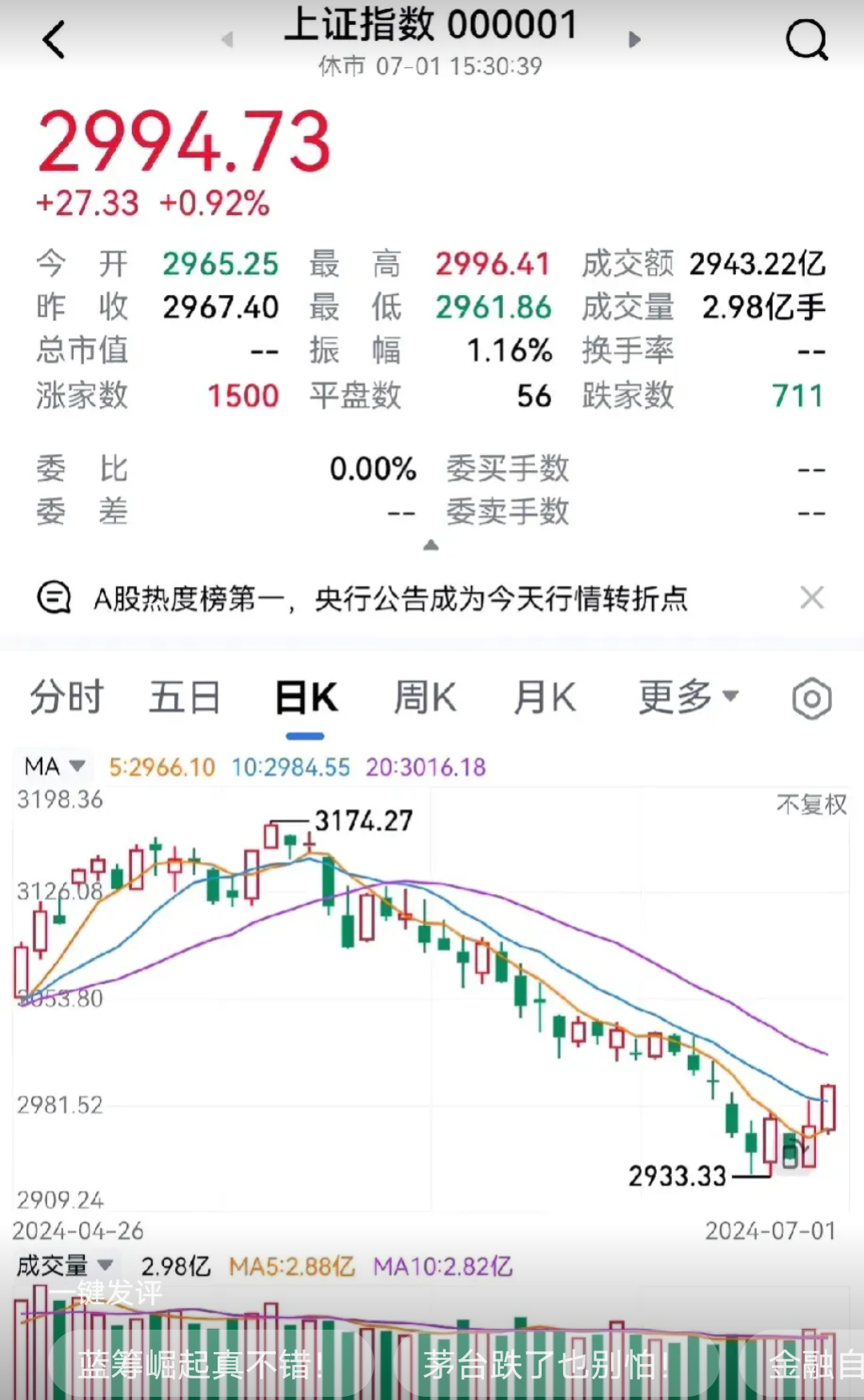Switch to the 分时 chart tab
The height and width of the screenshot is (1400, 864).
(x=66, y=697)
